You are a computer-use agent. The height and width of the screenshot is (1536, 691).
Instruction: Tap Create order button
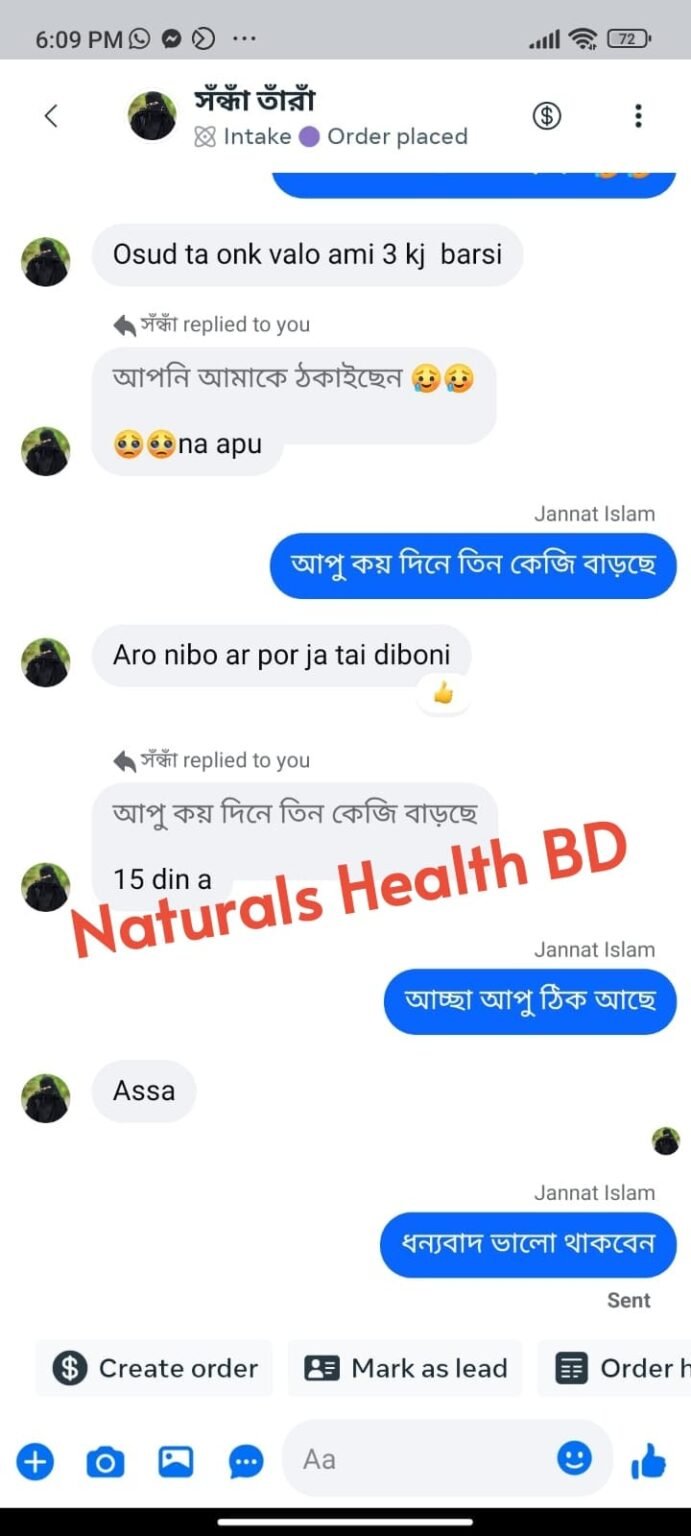[x=155, y=1368]
